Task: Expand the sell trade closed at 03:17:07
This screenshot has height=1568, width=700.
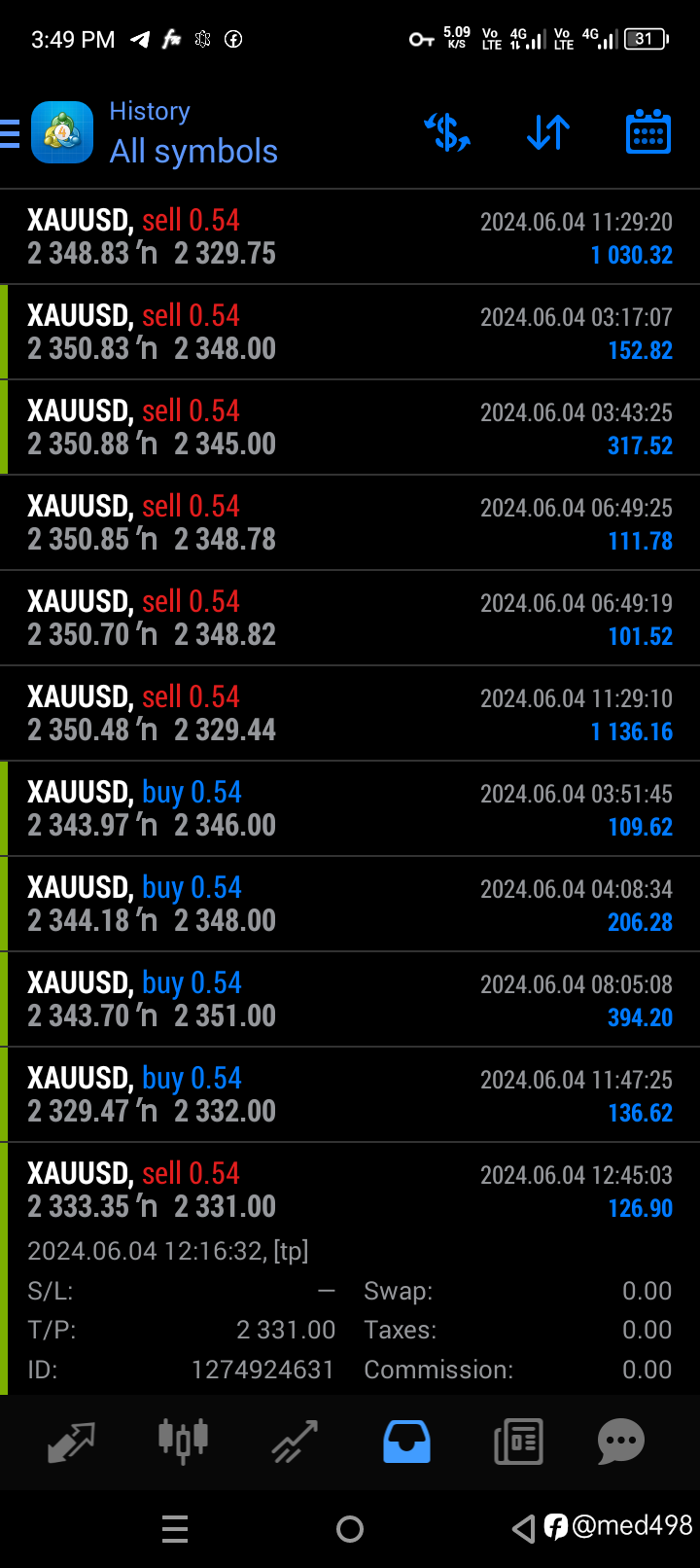Action: 350,333
